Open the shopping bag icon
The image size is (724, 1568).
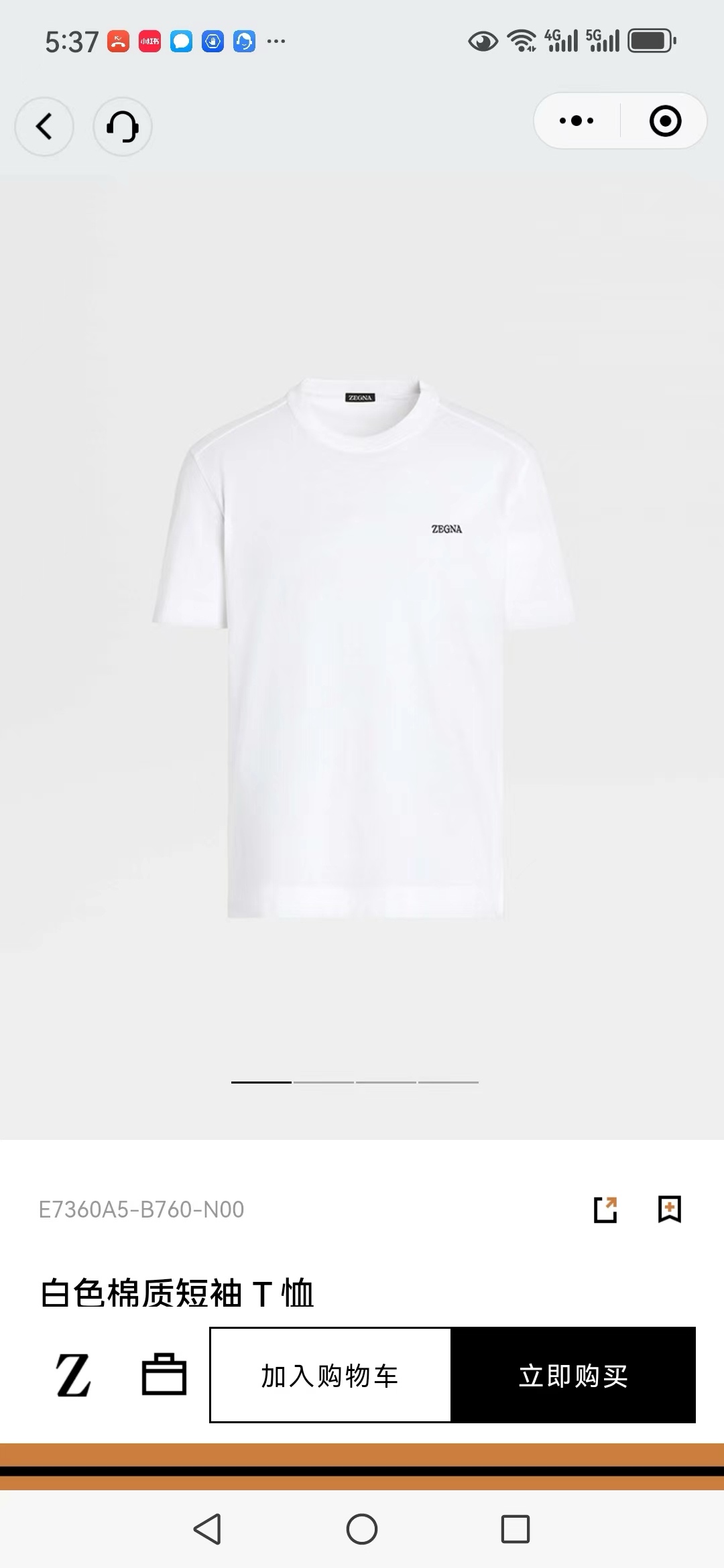point(164,1375)
